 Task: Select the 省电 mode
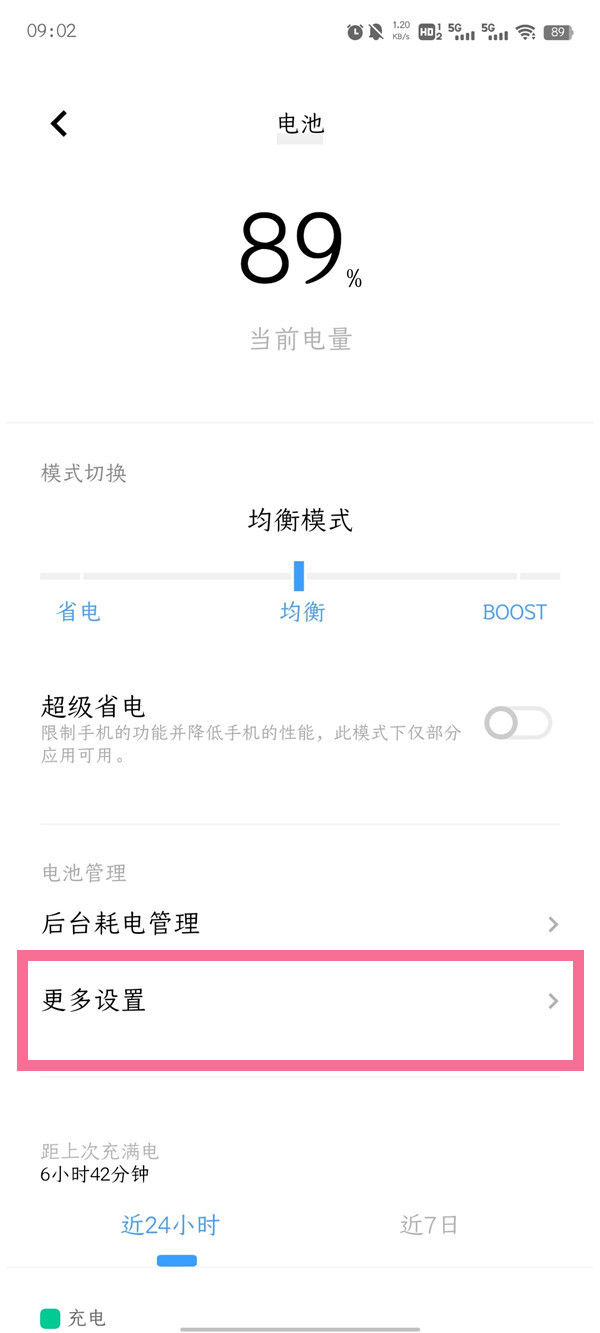pos(79,611)
